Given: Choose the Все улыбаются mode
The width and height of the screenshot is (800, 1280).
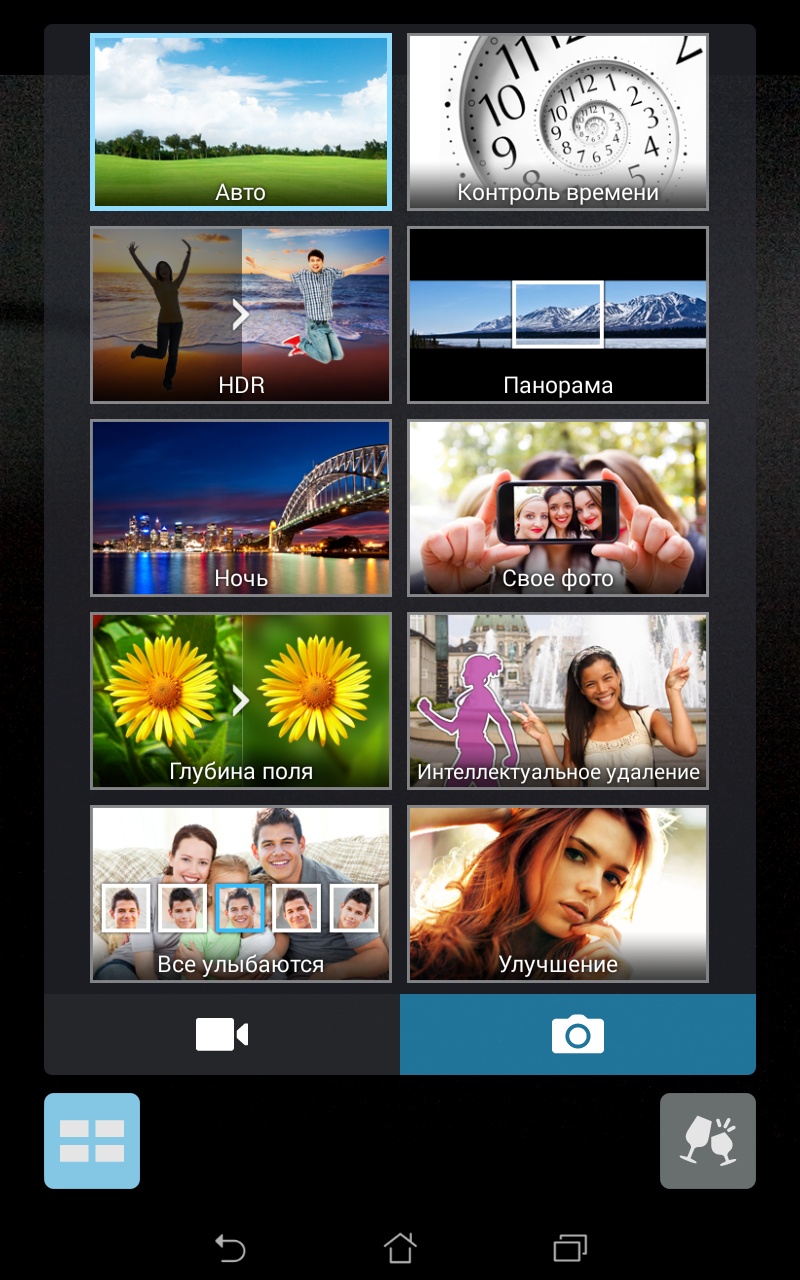Looking at the screenshot, I should click(241, 894).
